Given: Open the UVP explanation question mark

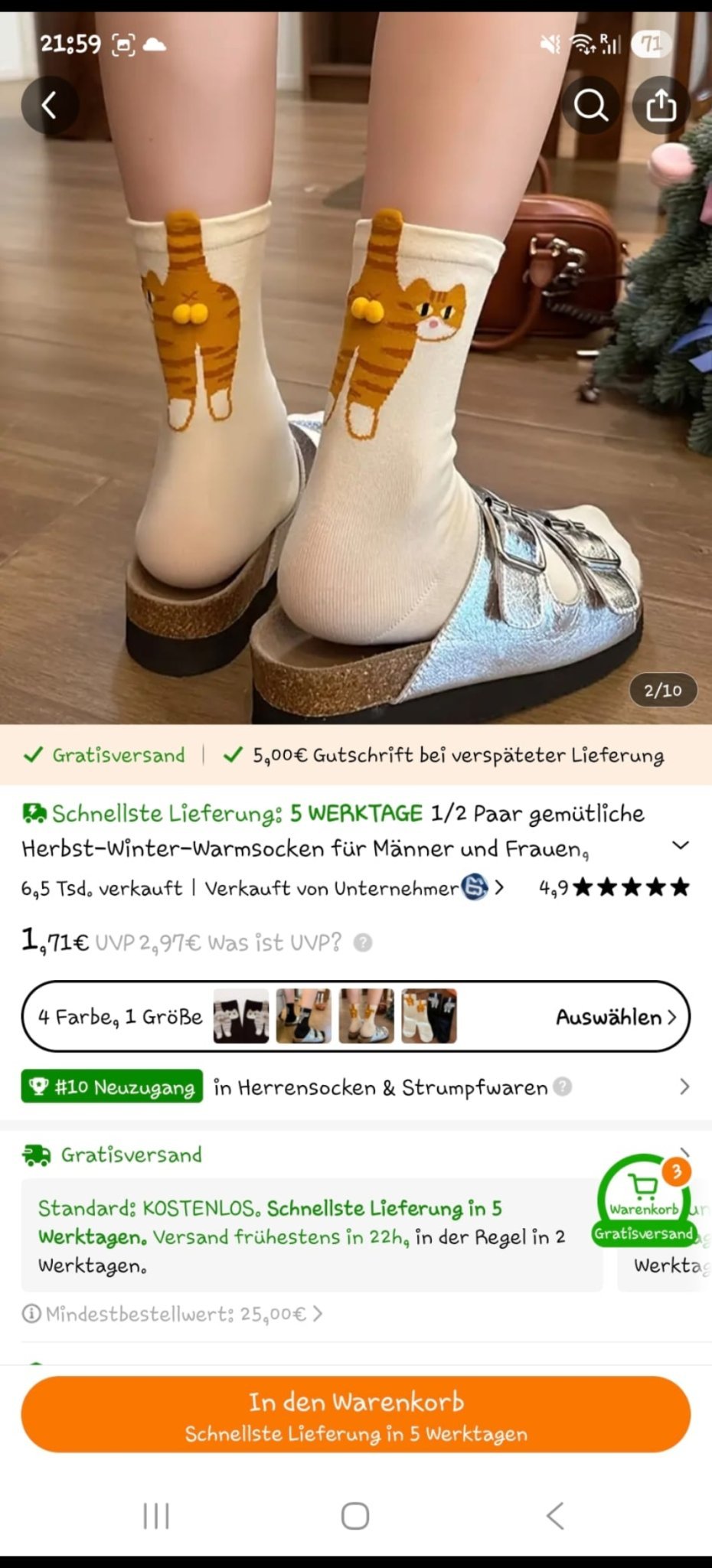Looking at the screenshot, I should tap(363, 942).
